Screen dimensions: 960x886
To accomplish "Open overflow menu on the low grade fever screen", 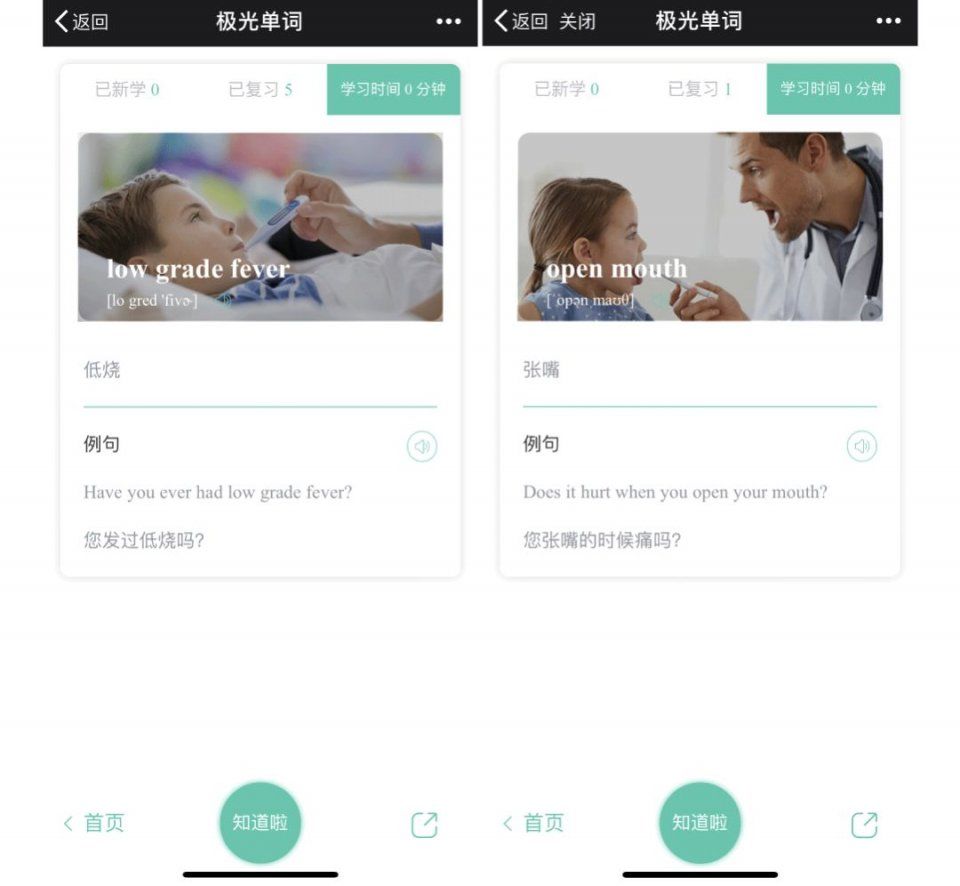I will [448, 22].
